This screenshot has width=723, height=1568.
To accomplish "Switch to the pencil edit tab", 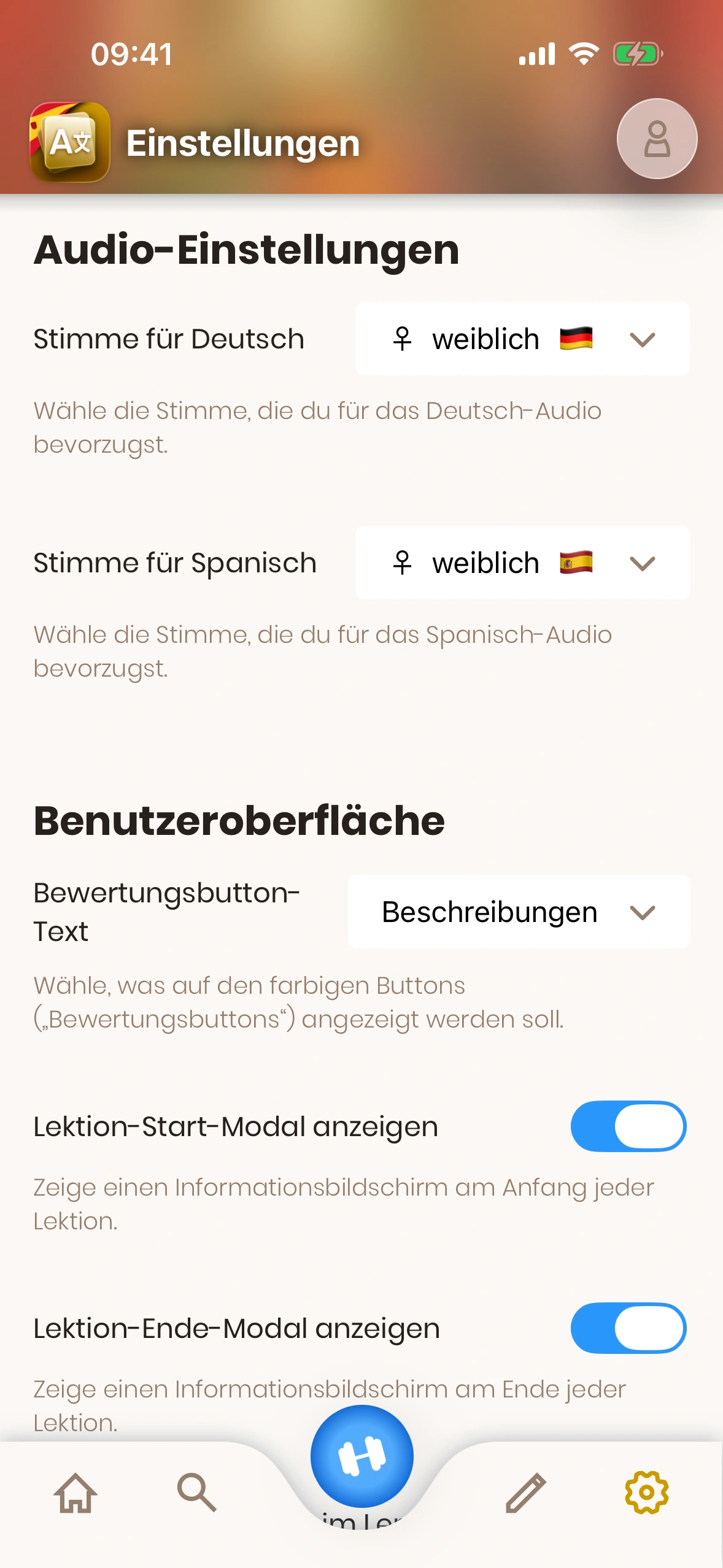I will pyautogui.click(x=525, y=1492).
